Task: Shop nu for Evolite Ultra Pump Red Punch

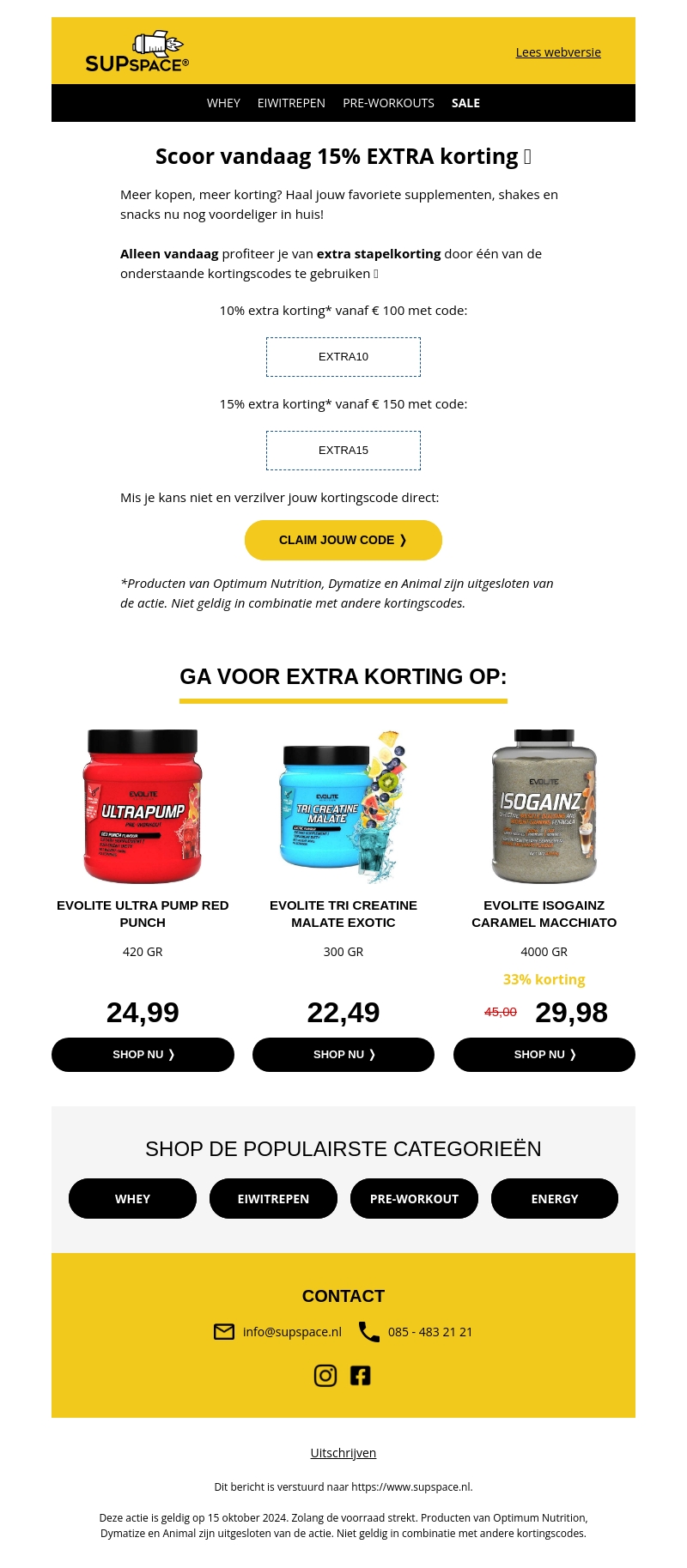Action: click(143, 1055)
